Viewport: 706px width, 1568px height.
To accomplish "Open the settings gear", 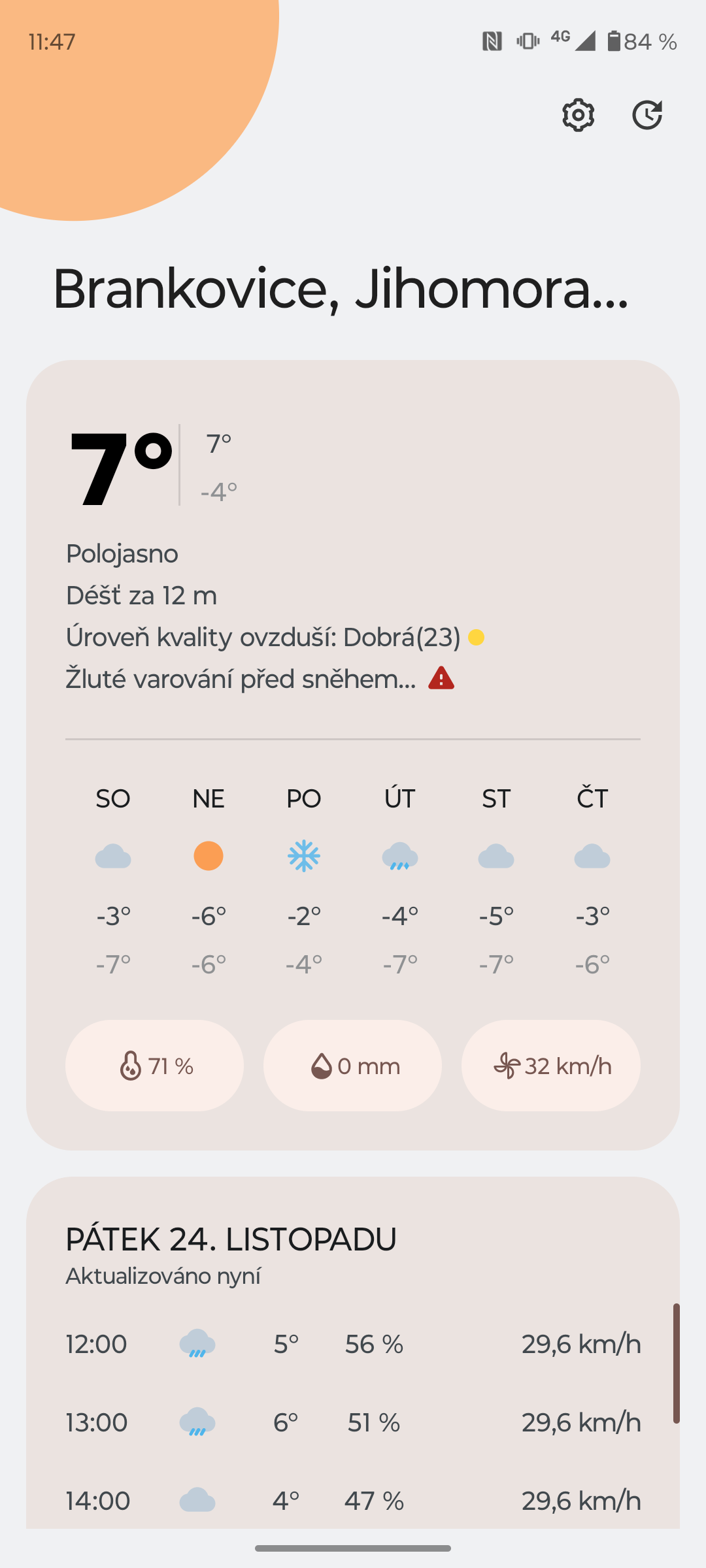I will (578, 116).
